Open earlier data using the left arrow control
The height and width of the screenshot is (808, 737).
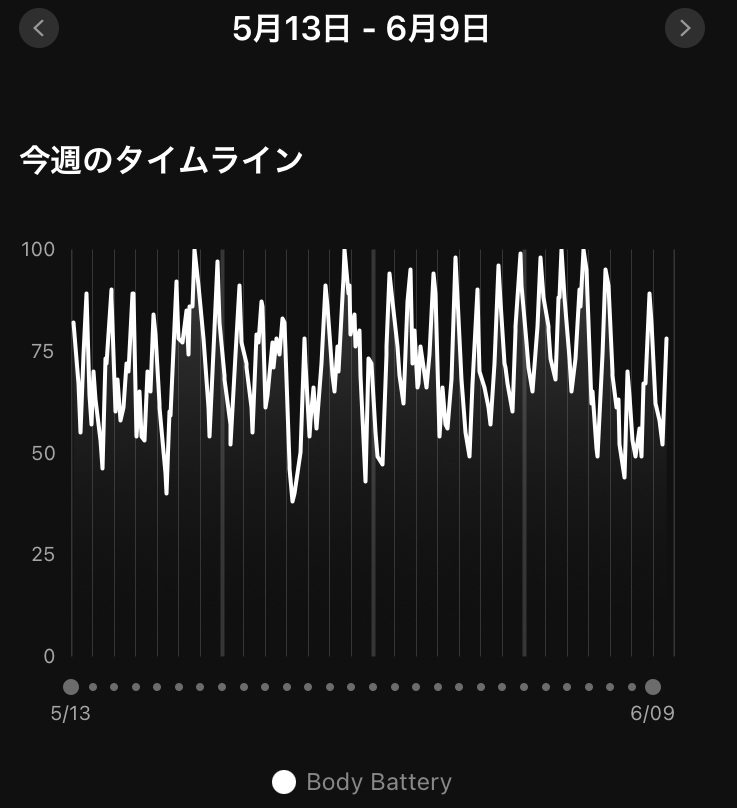(38, 28)
